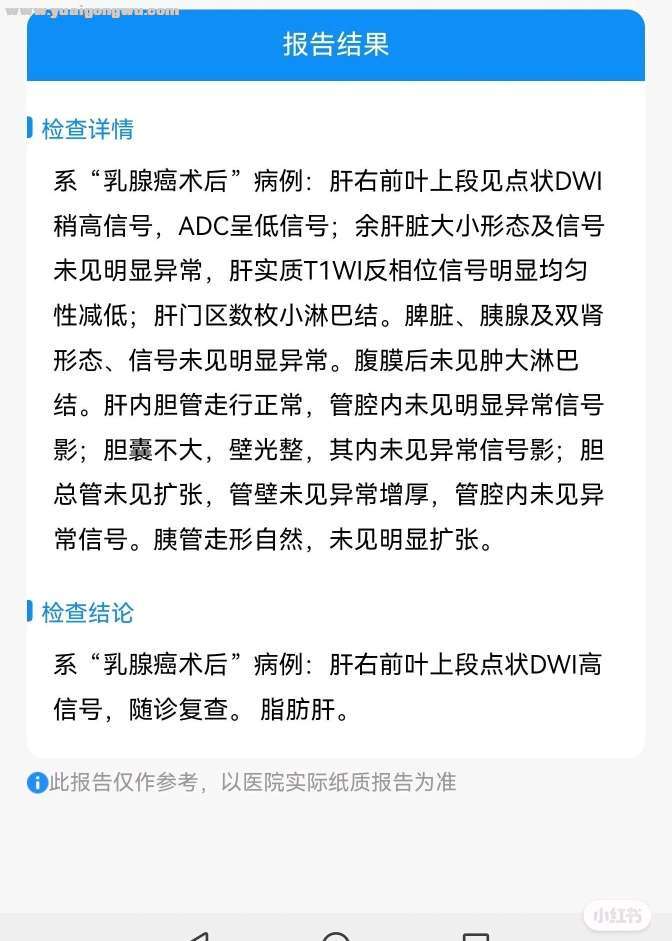
Task: Go back with the system back button
Action: click(197, 936)
